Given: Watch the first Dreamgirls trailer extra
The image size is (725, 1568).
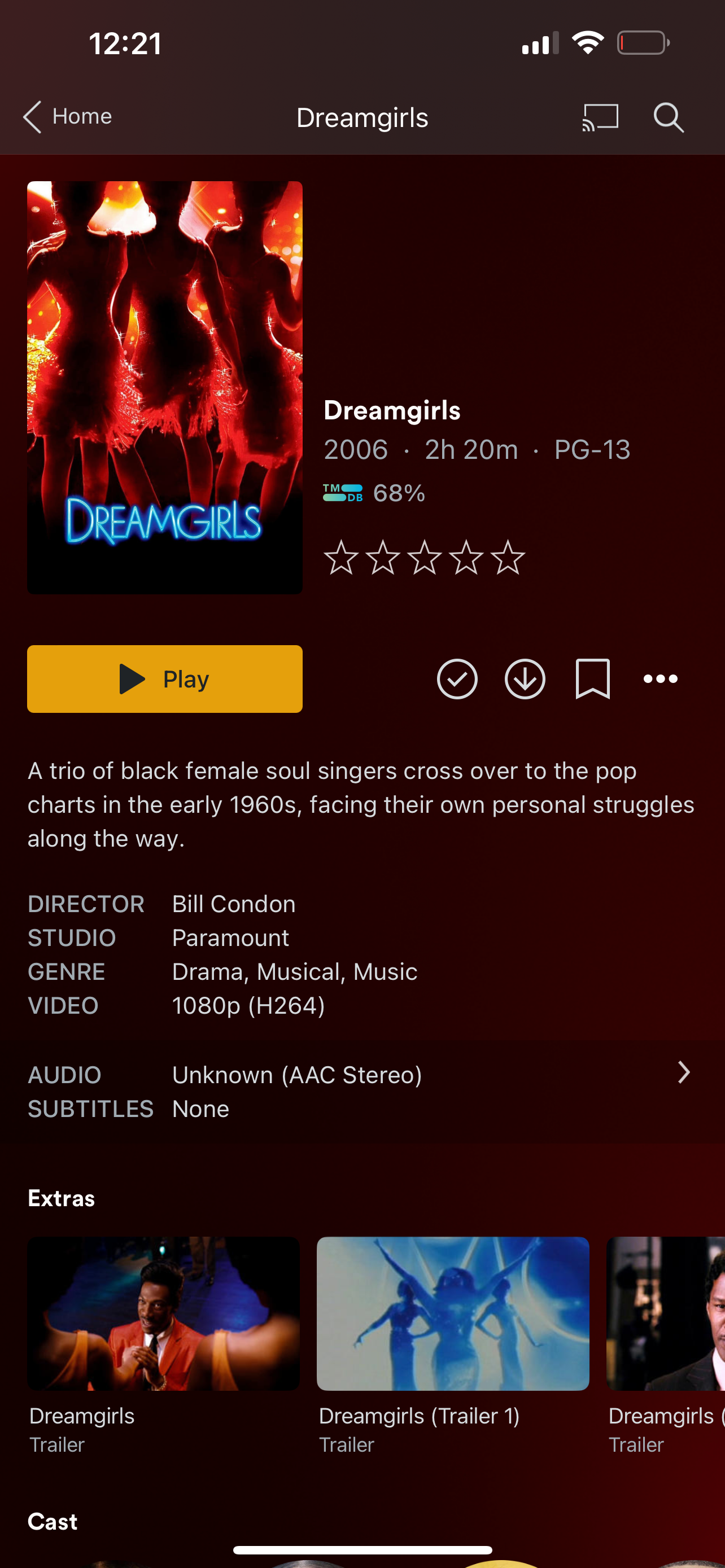Looking at the screenshot, I should (x=163, y=1313).
